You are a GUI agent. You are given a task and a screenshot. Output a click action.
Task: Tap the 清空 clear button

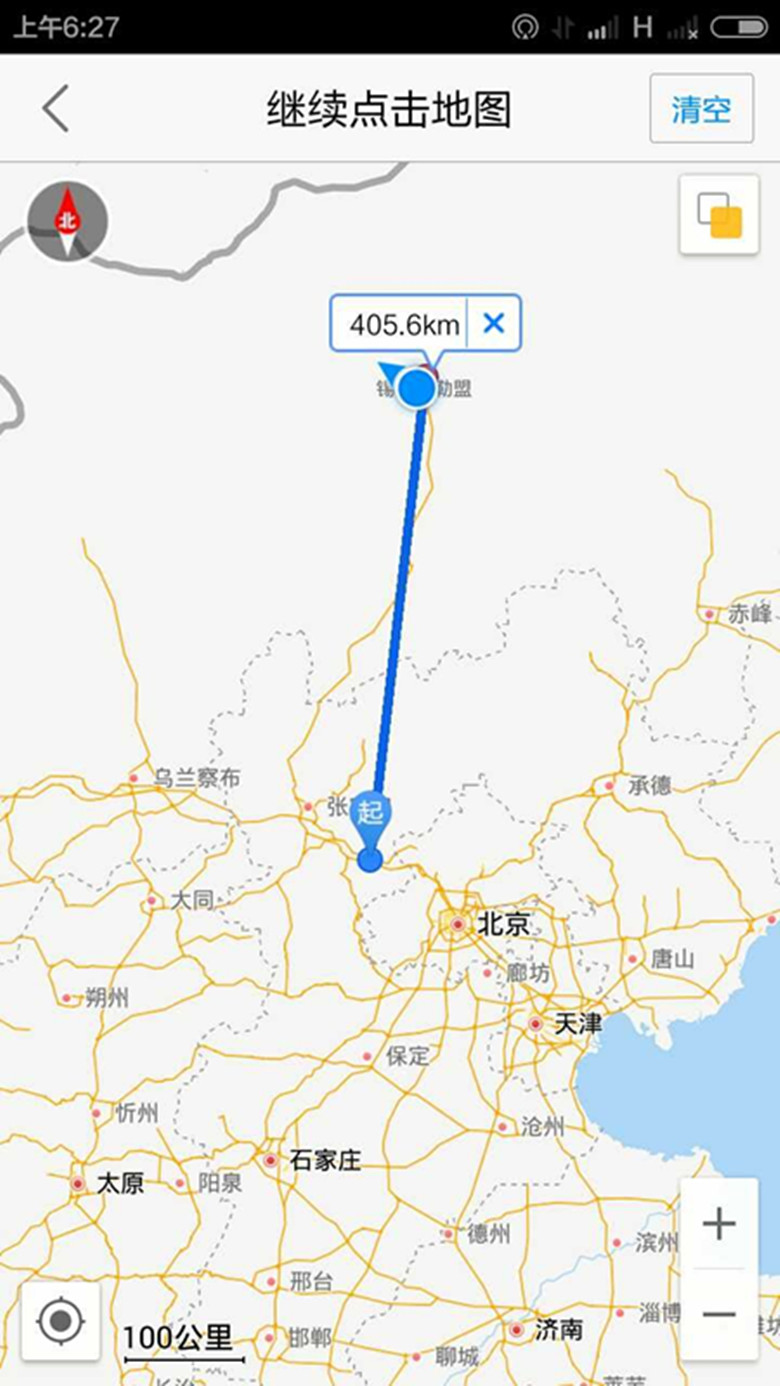tap(701, 108)
